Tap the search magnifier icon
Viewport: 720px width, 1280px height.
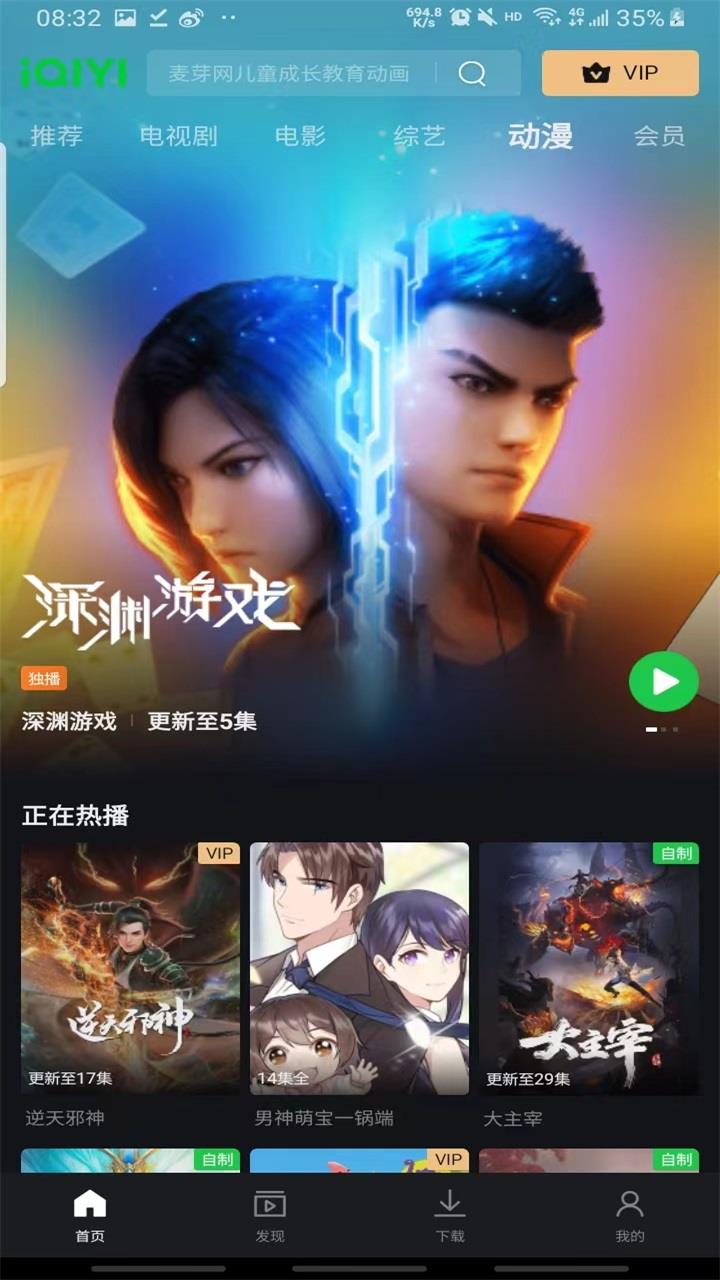pos(472,74)
